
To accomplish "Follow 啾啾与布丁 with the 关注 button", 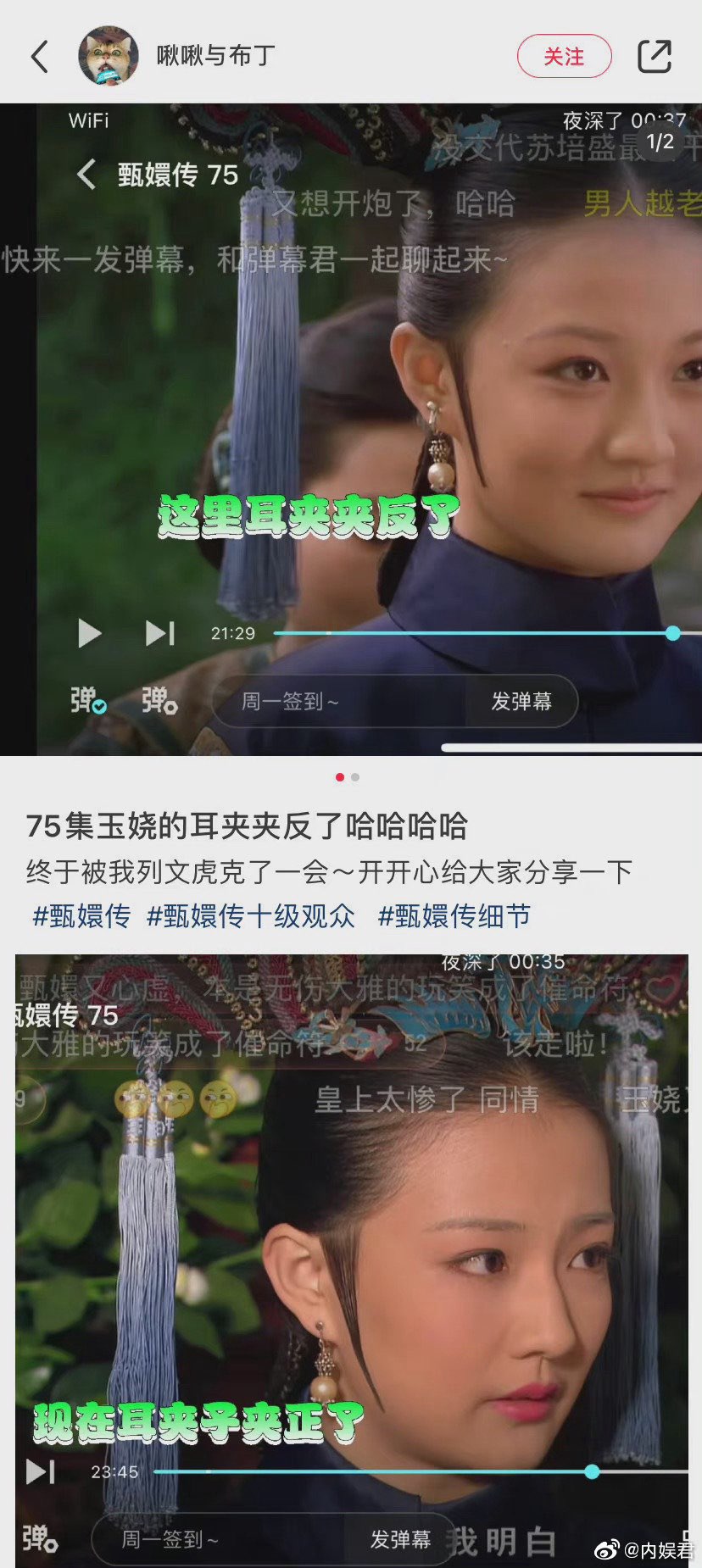I will coord(564,57).
